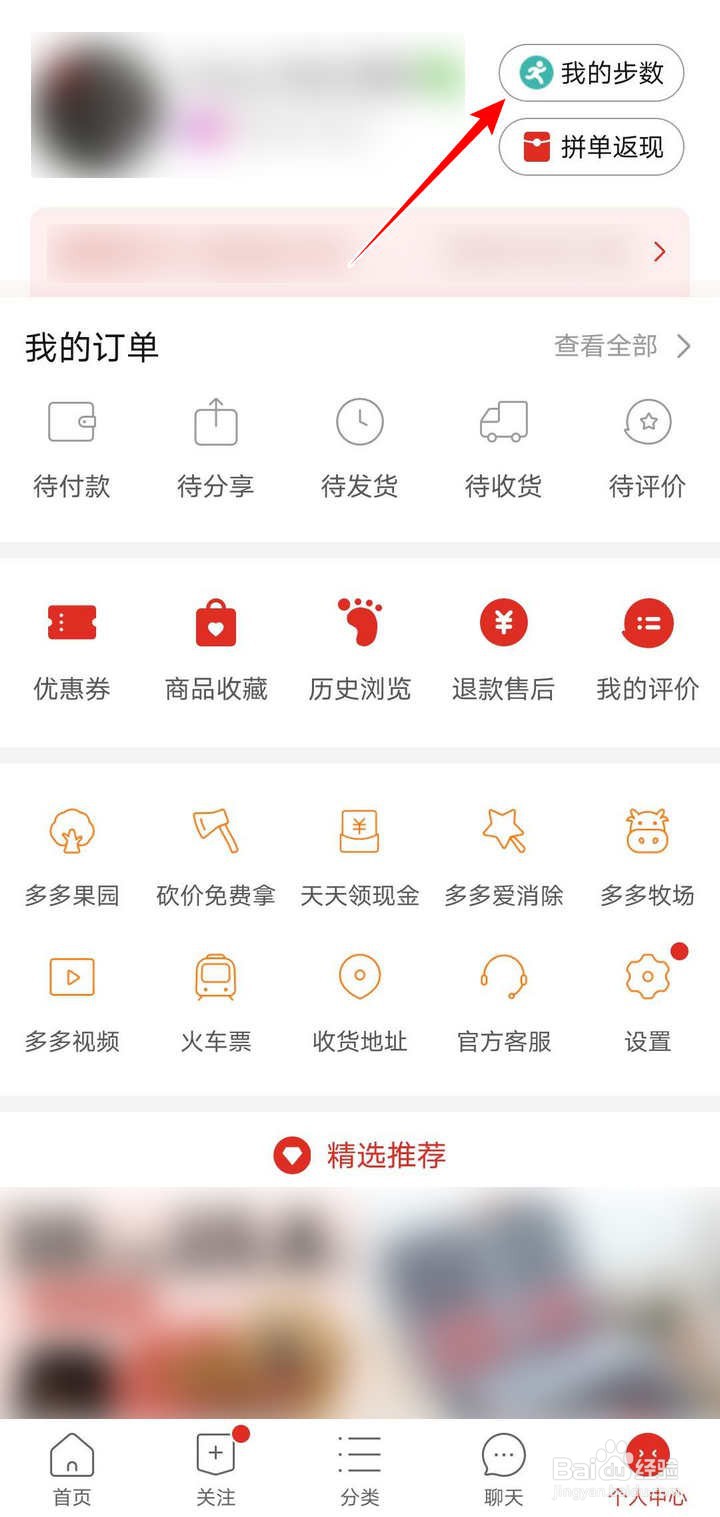Go to the 首页 home tab

coord(71,1466)
